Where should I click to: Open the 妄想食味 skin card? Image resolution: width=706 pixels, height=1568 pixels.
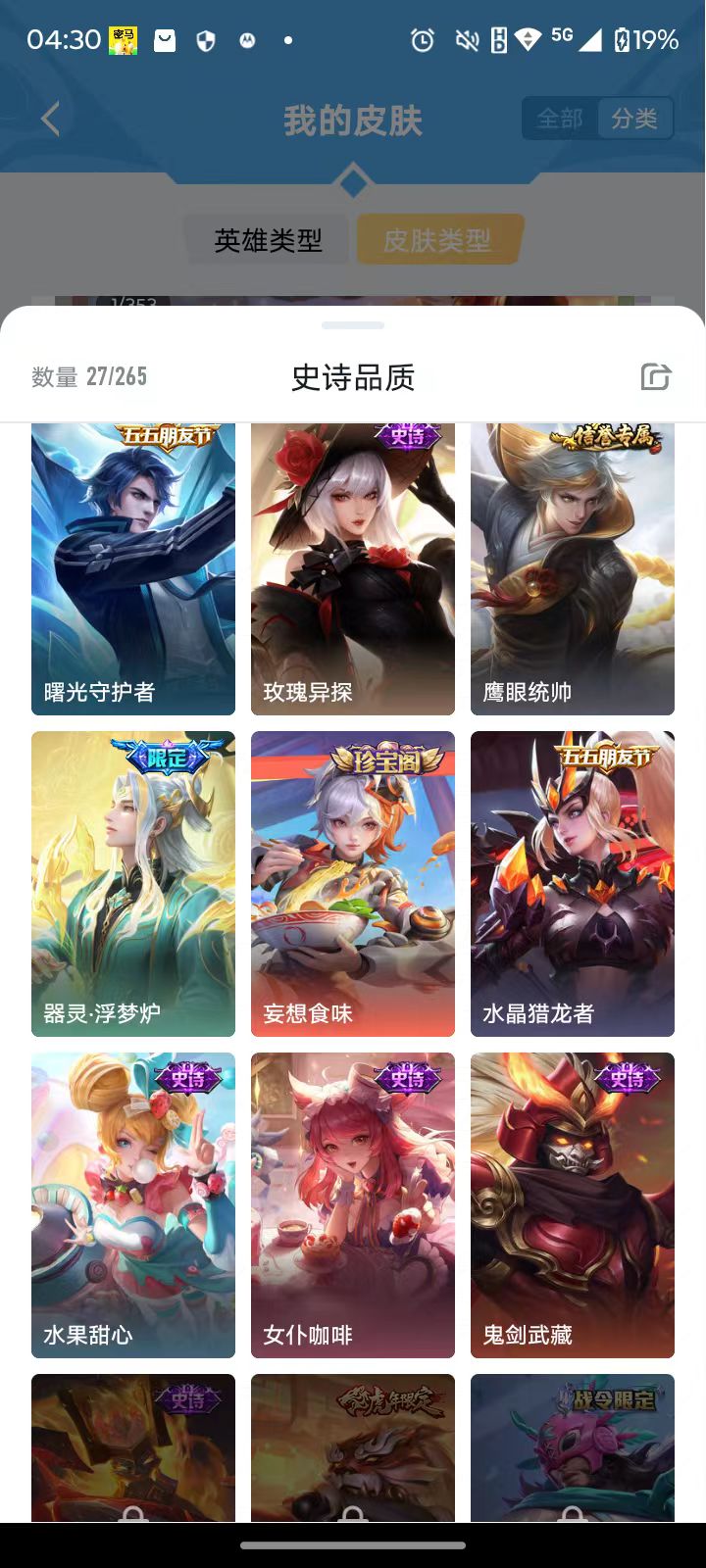pyautogui.click(x=353, y=883)
